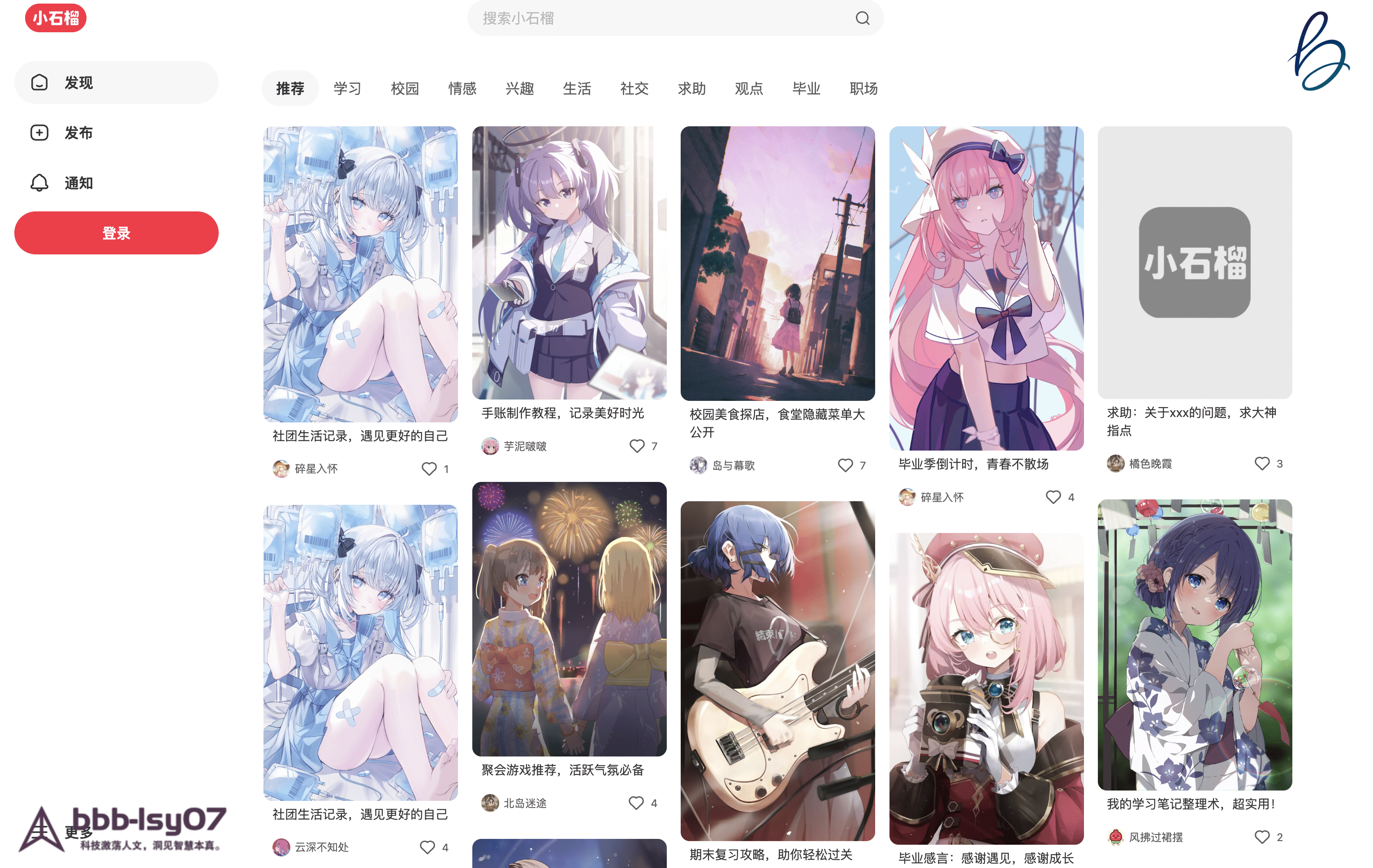This screenshot has width=1373, height=868.
Task: Focus the 搜索小石榴 search field
Action: (x=656, y=18)
